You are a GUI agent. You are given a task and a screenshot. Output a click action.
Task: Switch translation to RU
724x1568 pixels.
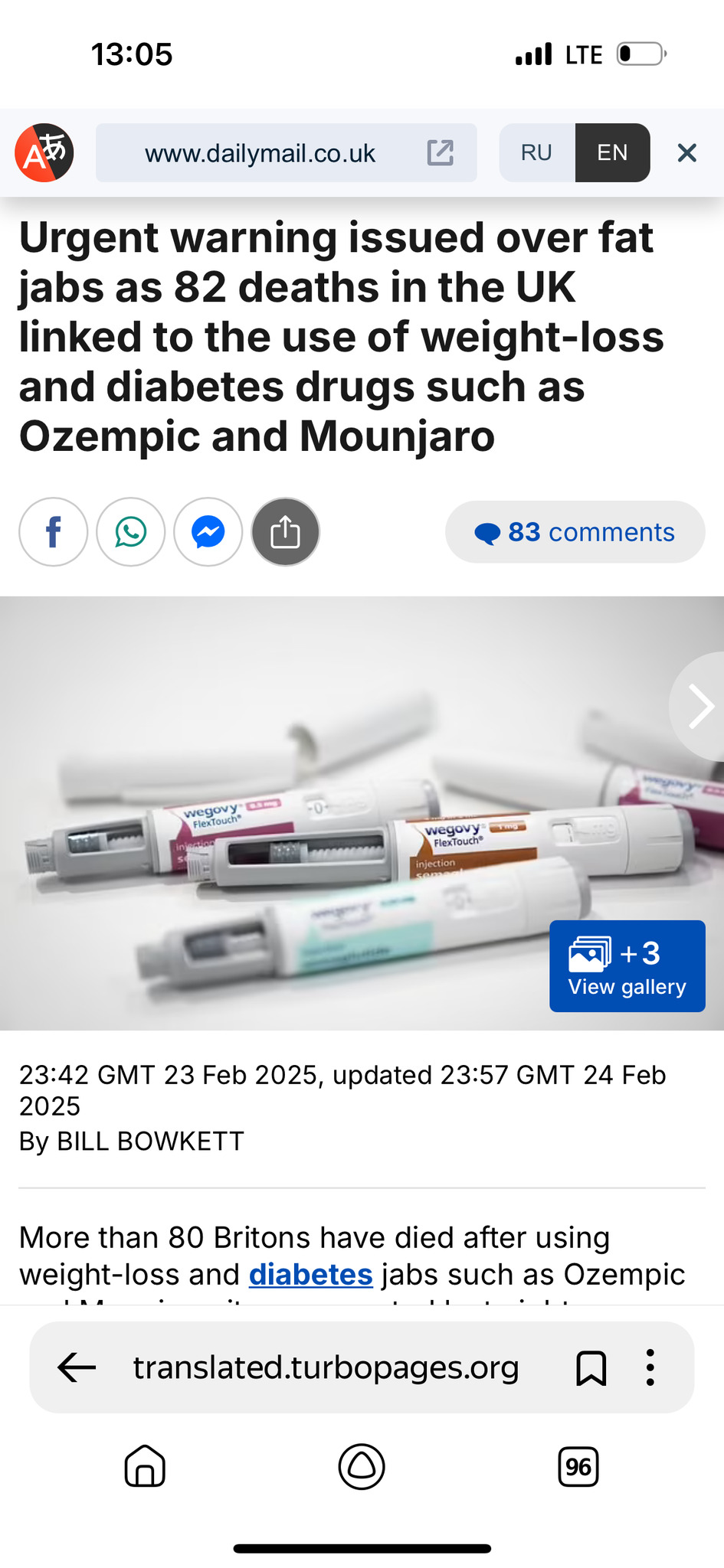pos(536,152)
